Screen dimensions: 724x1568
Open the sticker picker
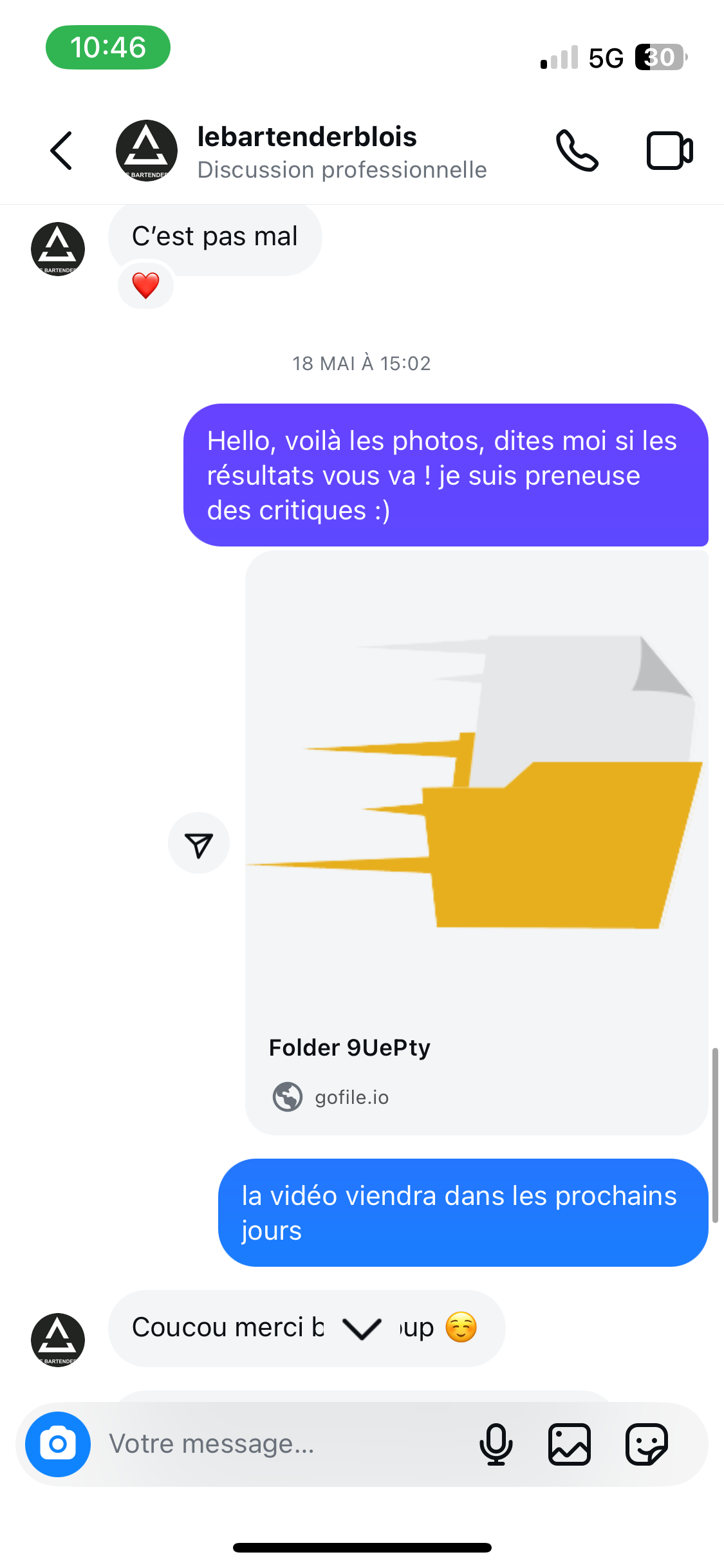coord(647,1444)
